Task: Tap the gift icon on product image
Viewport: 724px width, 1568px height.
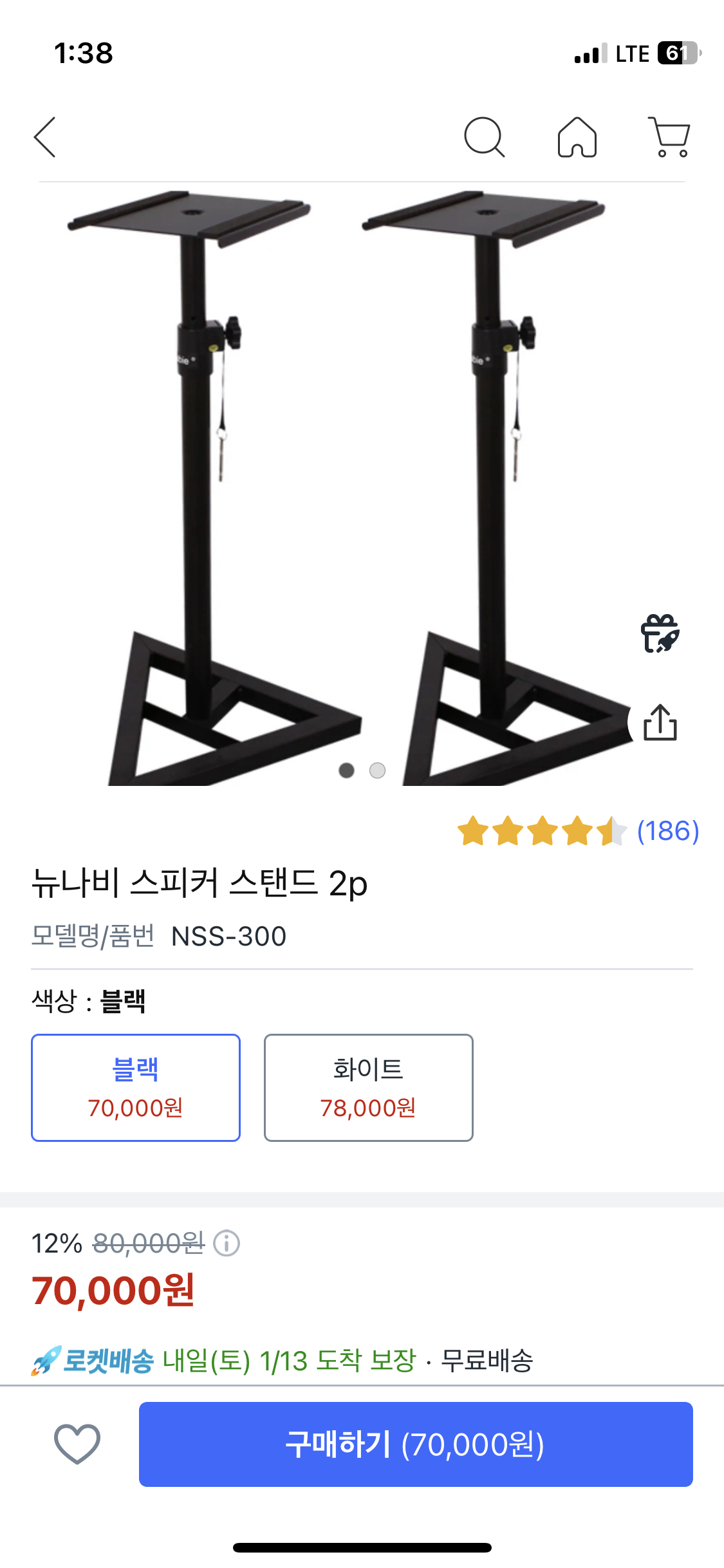Action: [660, 634]
